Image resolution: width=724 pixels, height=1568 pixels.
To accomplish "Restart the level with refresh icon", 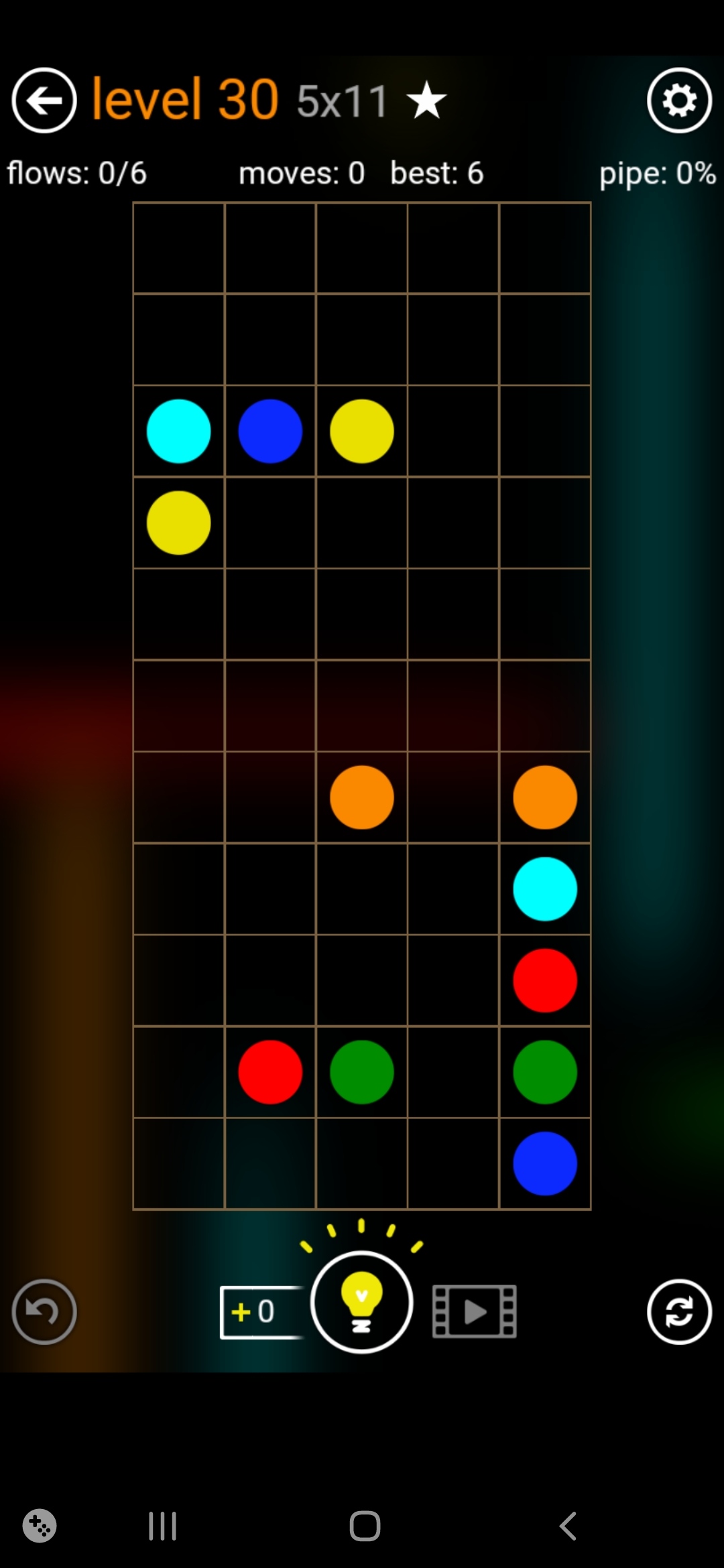I will (x=679, y=1311).
